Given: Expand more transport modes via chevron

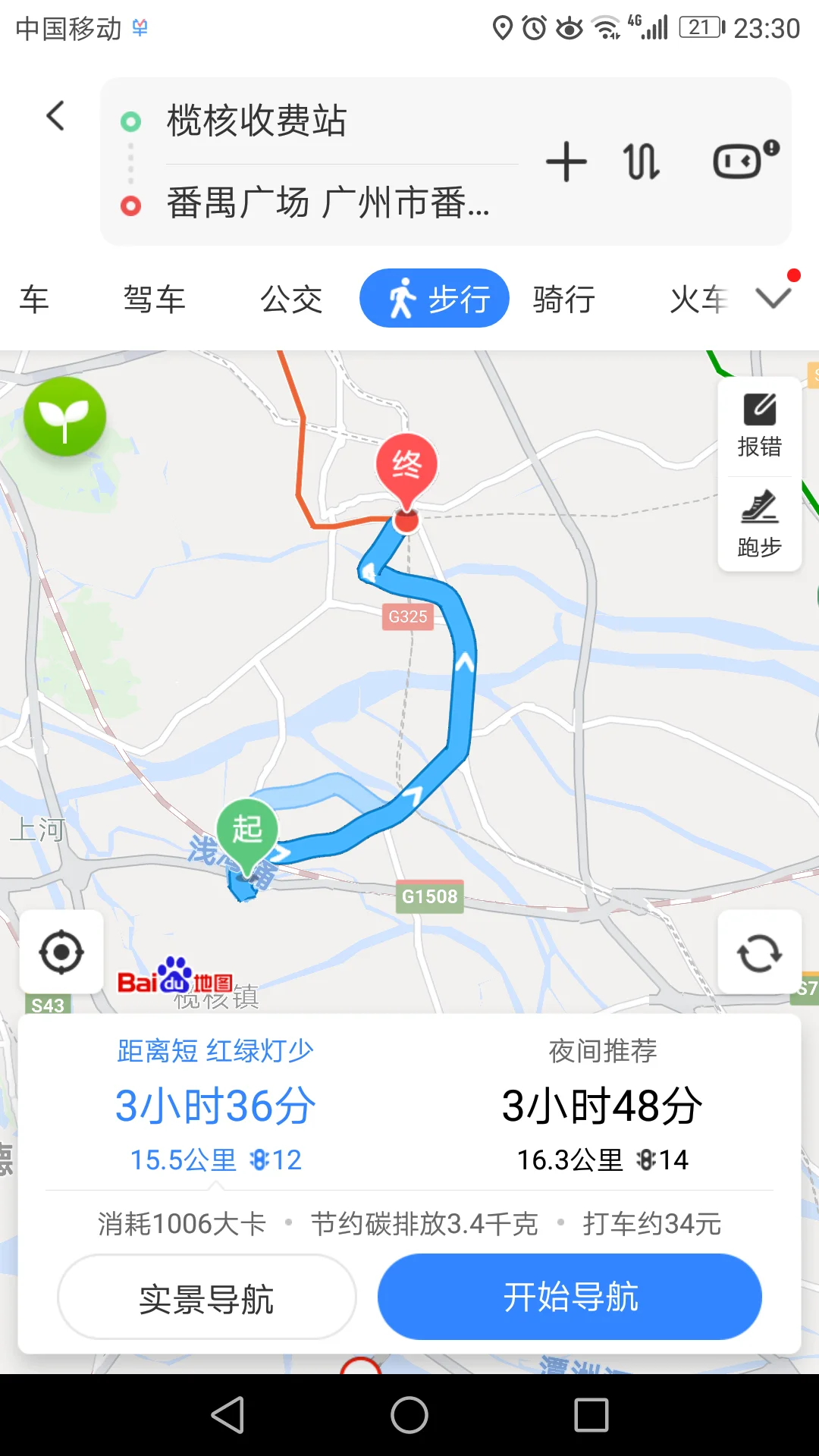Looking at the screenshot, I should [773, 297].
